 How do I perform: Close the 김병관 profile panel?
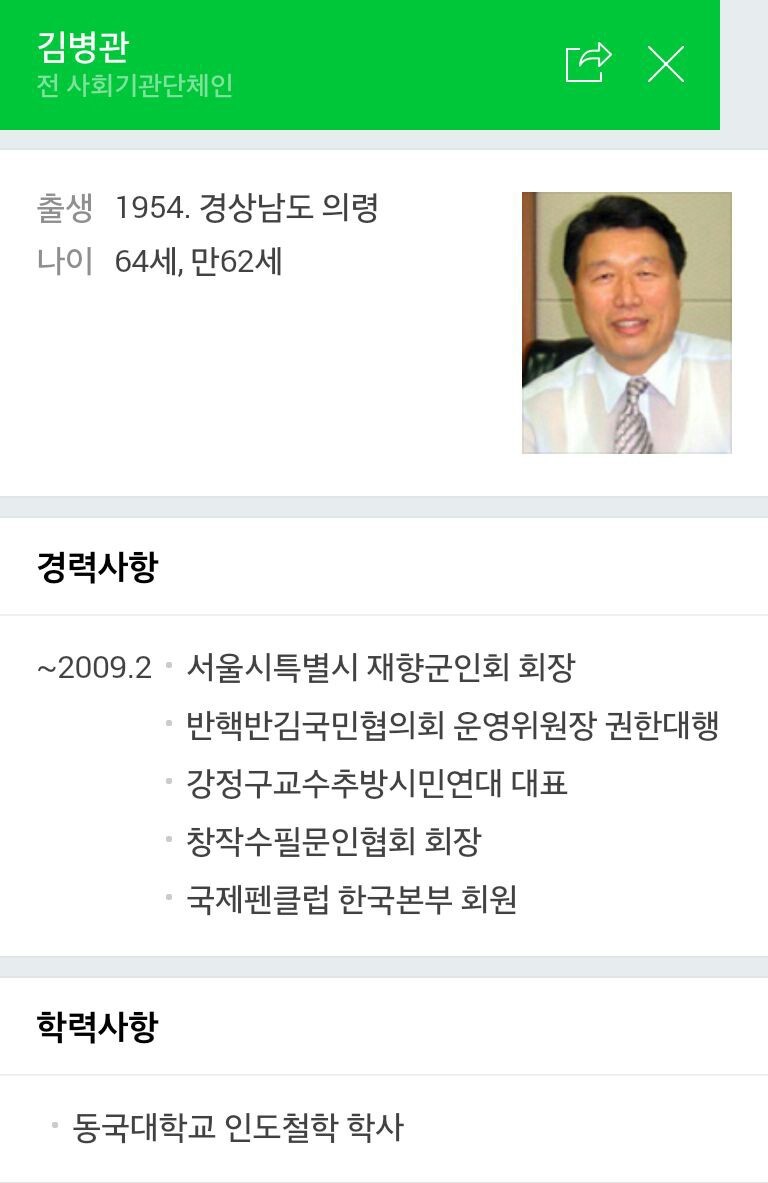(x=665, y=65)
